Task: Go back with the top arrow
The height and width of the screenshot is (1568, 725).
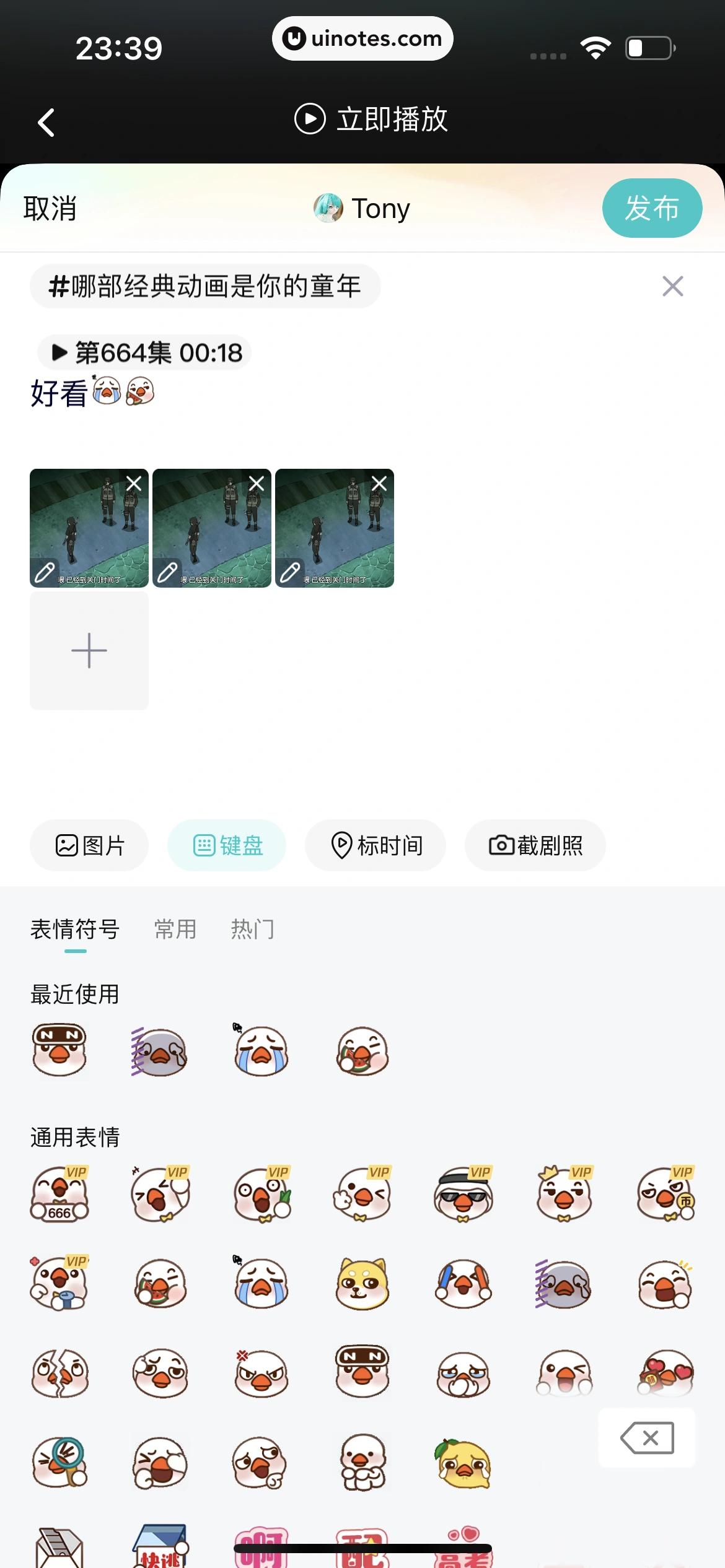Action: (46, 122)
